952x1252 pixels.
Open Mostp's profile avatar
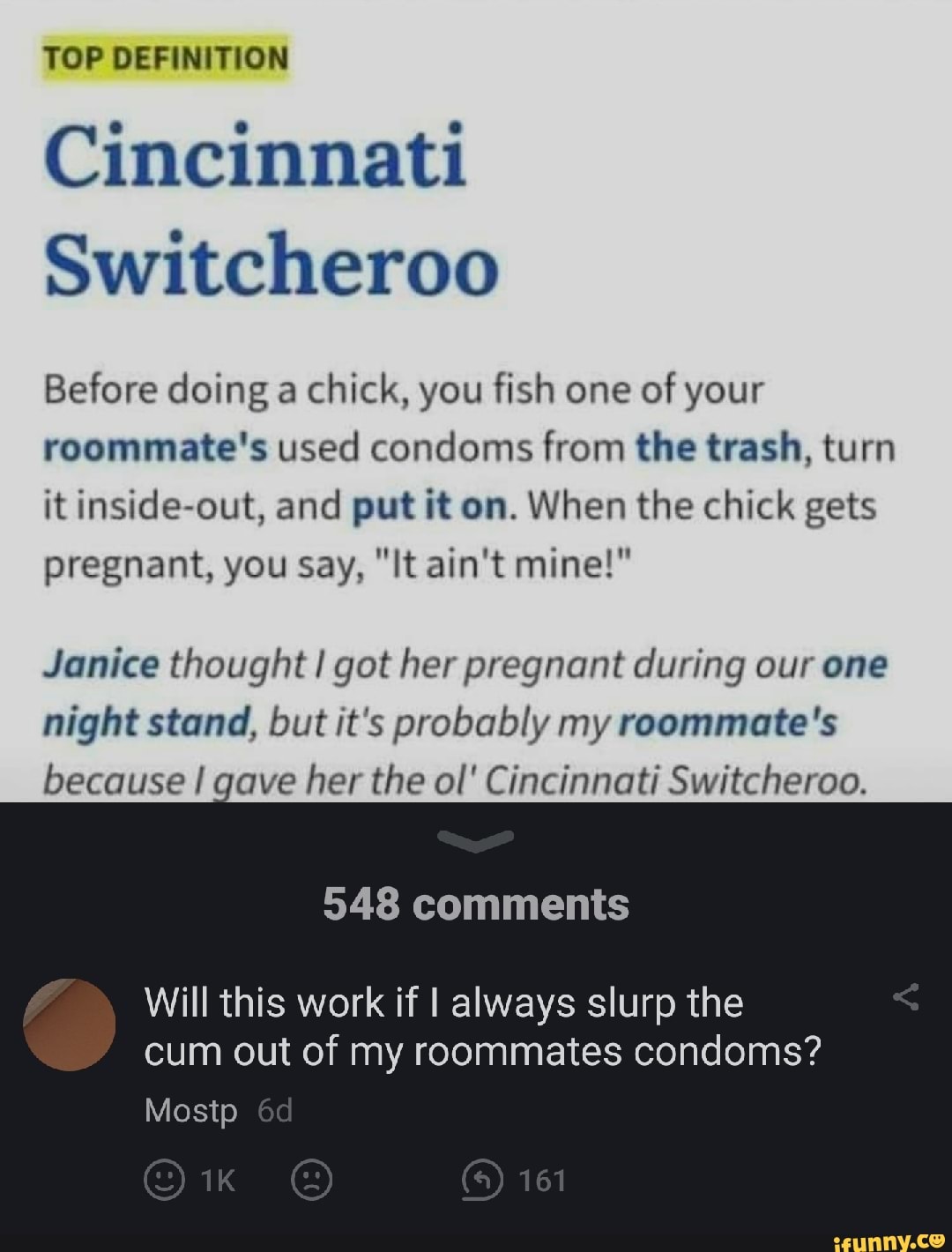coord(70,1024)
